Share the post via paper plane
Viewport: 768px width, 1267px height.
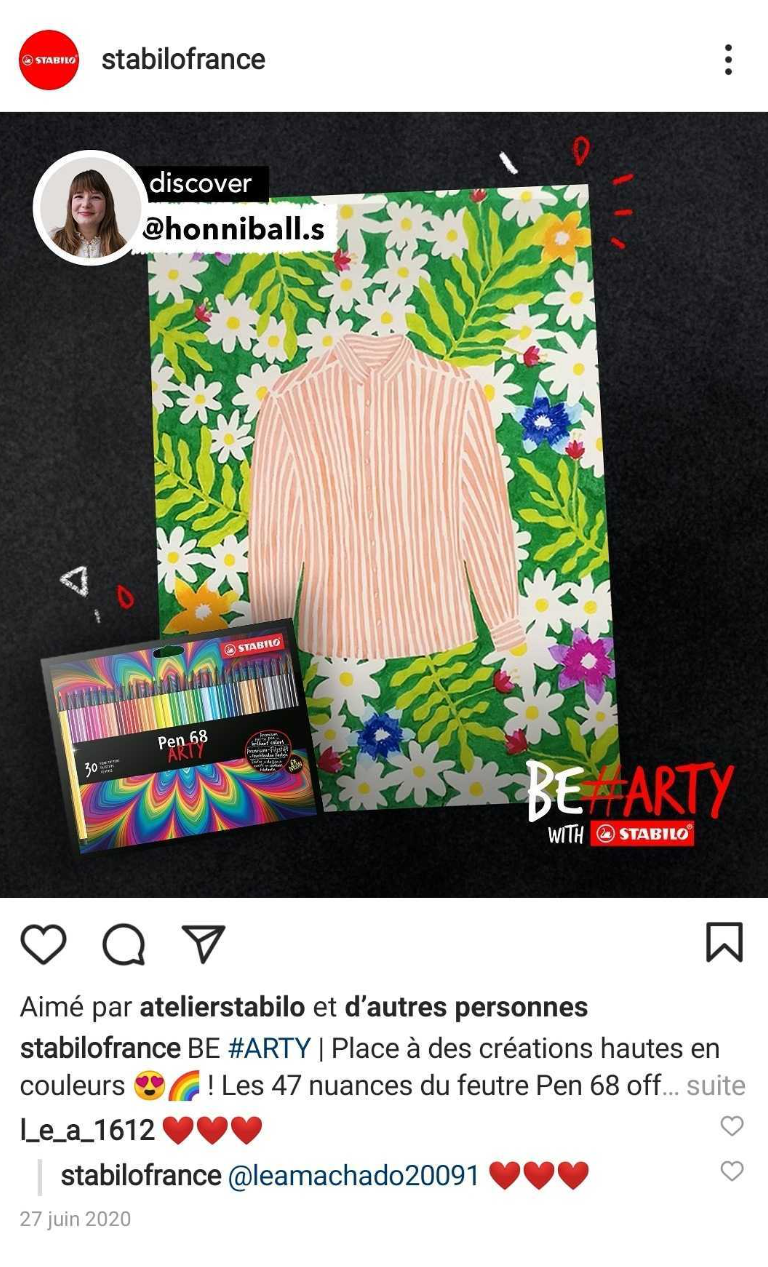click(x=204, y=943)
